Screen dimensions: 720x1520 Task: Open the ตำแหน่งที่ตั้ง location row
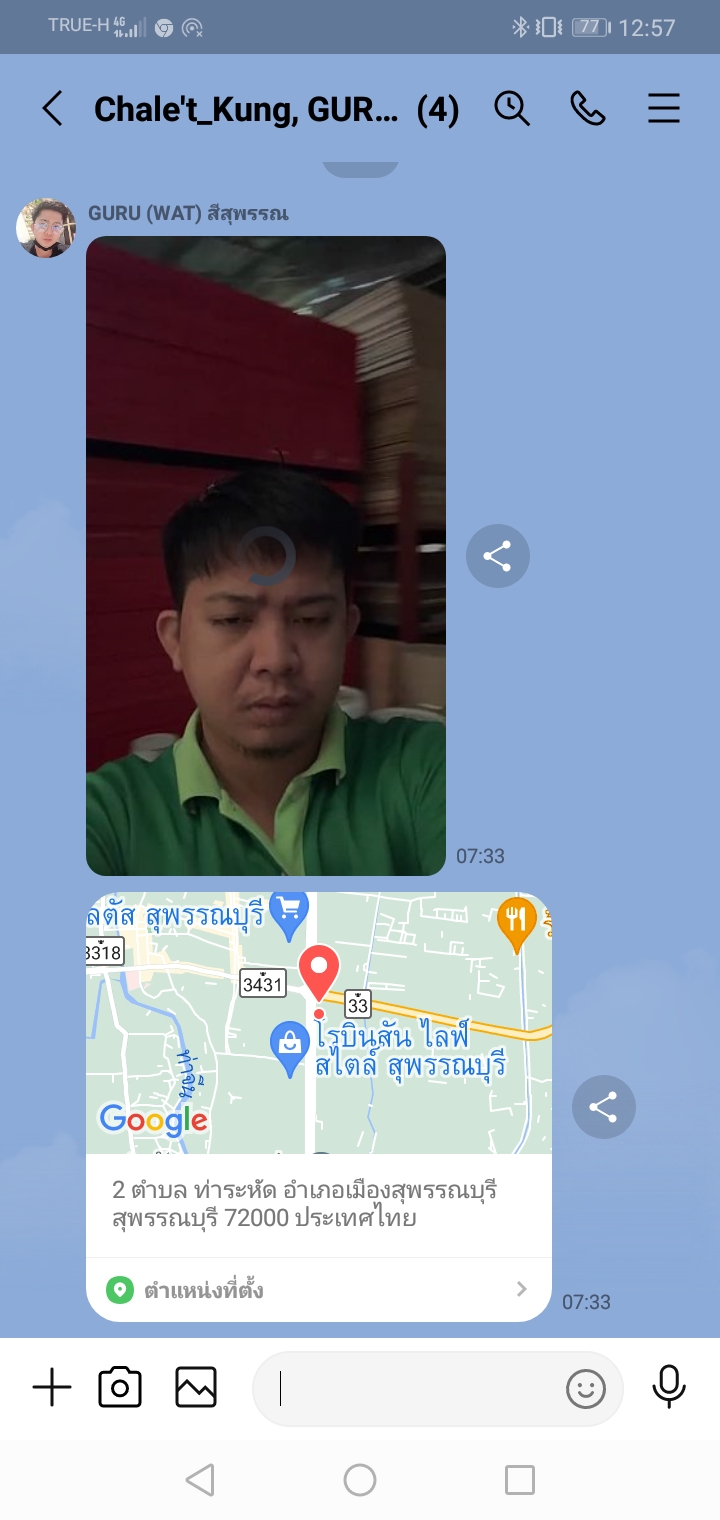tap(318, 1290)
